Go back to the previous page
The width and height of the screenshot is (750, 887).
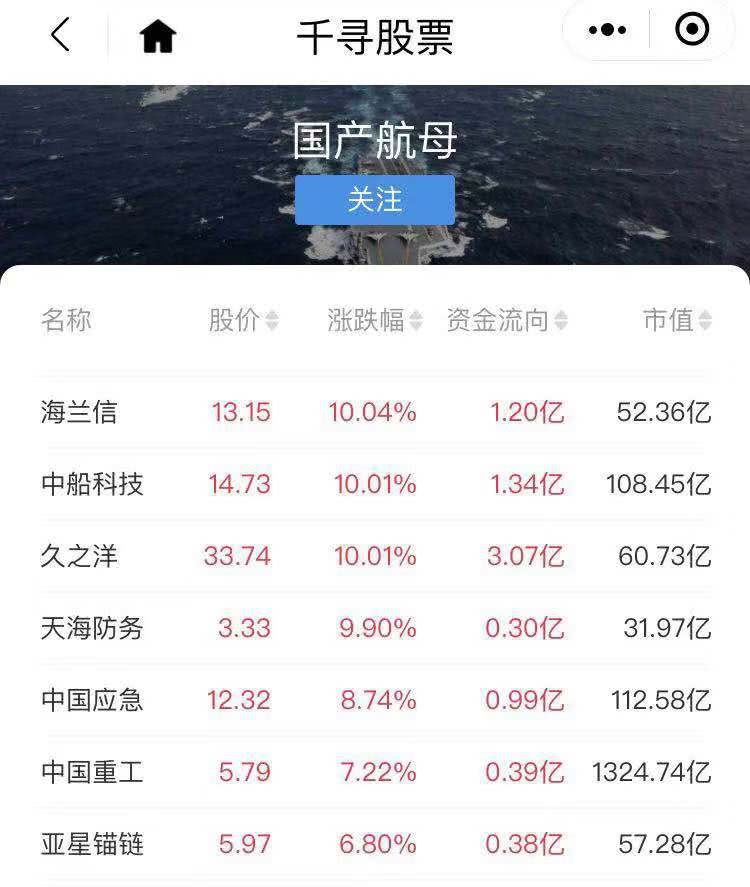pos(61,35)
